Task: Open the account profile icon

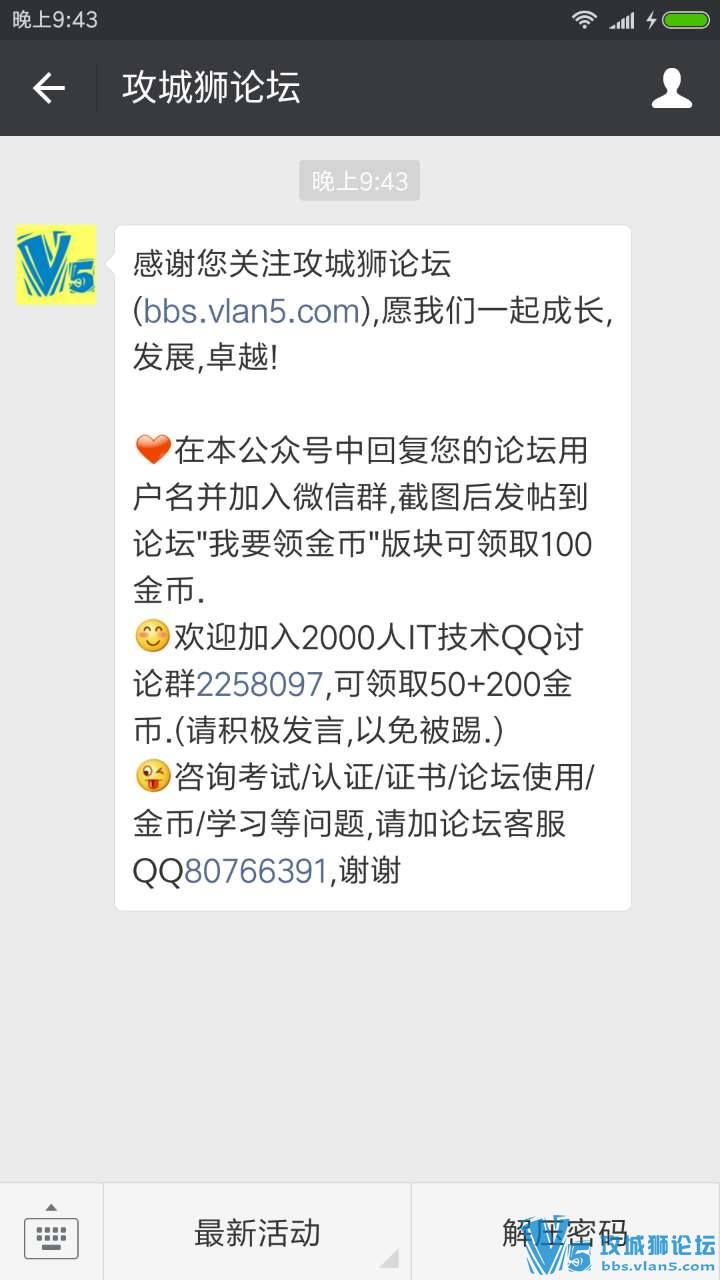Action: click(x=671, y=88)
